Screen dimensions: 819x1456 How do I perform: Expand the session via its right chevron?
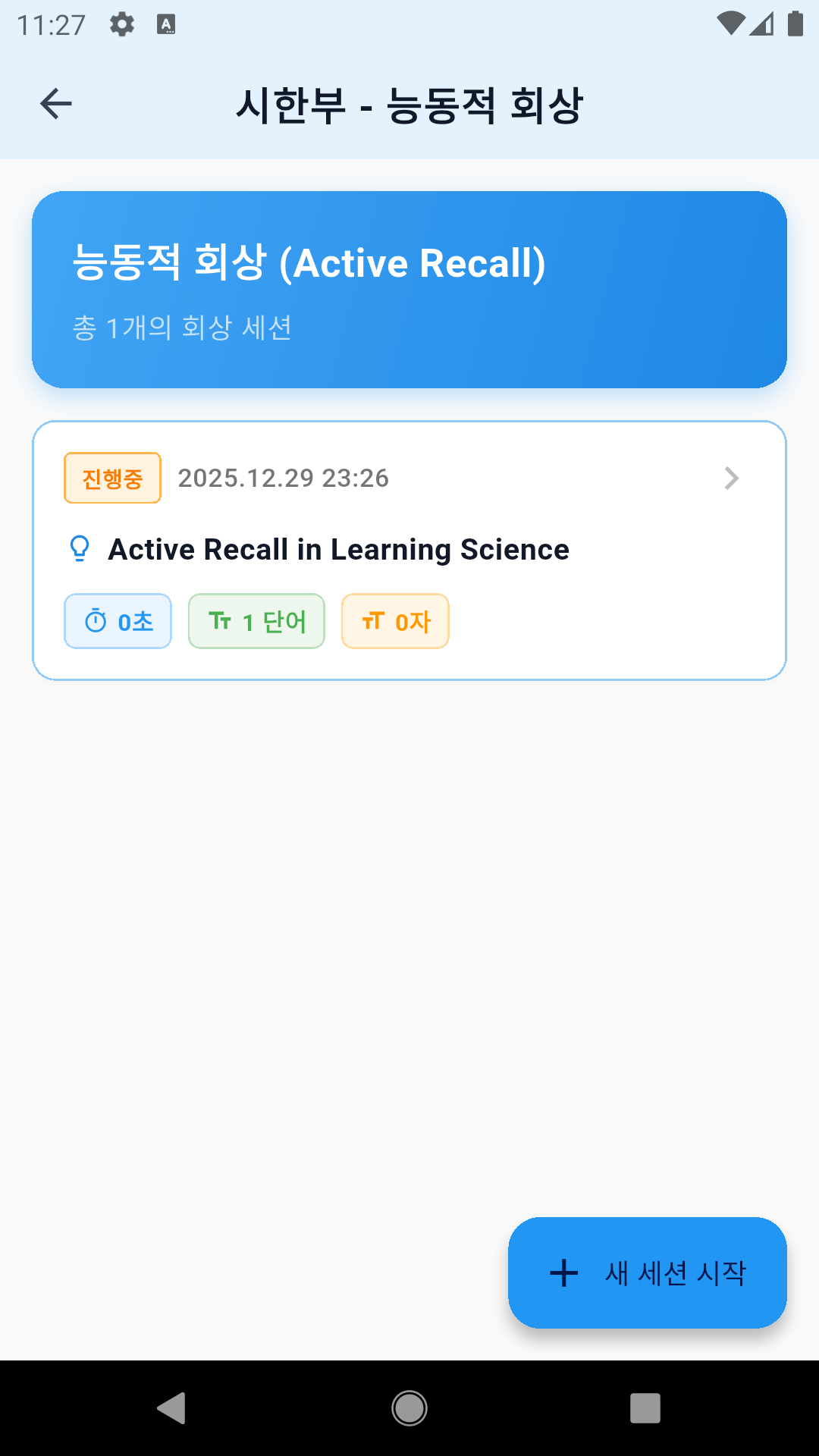click(x=732, y=477)
